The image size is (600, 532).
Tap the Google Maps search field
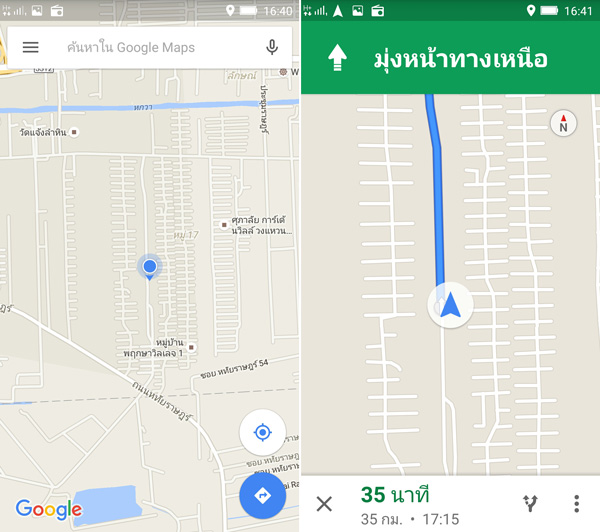(150, 47)
